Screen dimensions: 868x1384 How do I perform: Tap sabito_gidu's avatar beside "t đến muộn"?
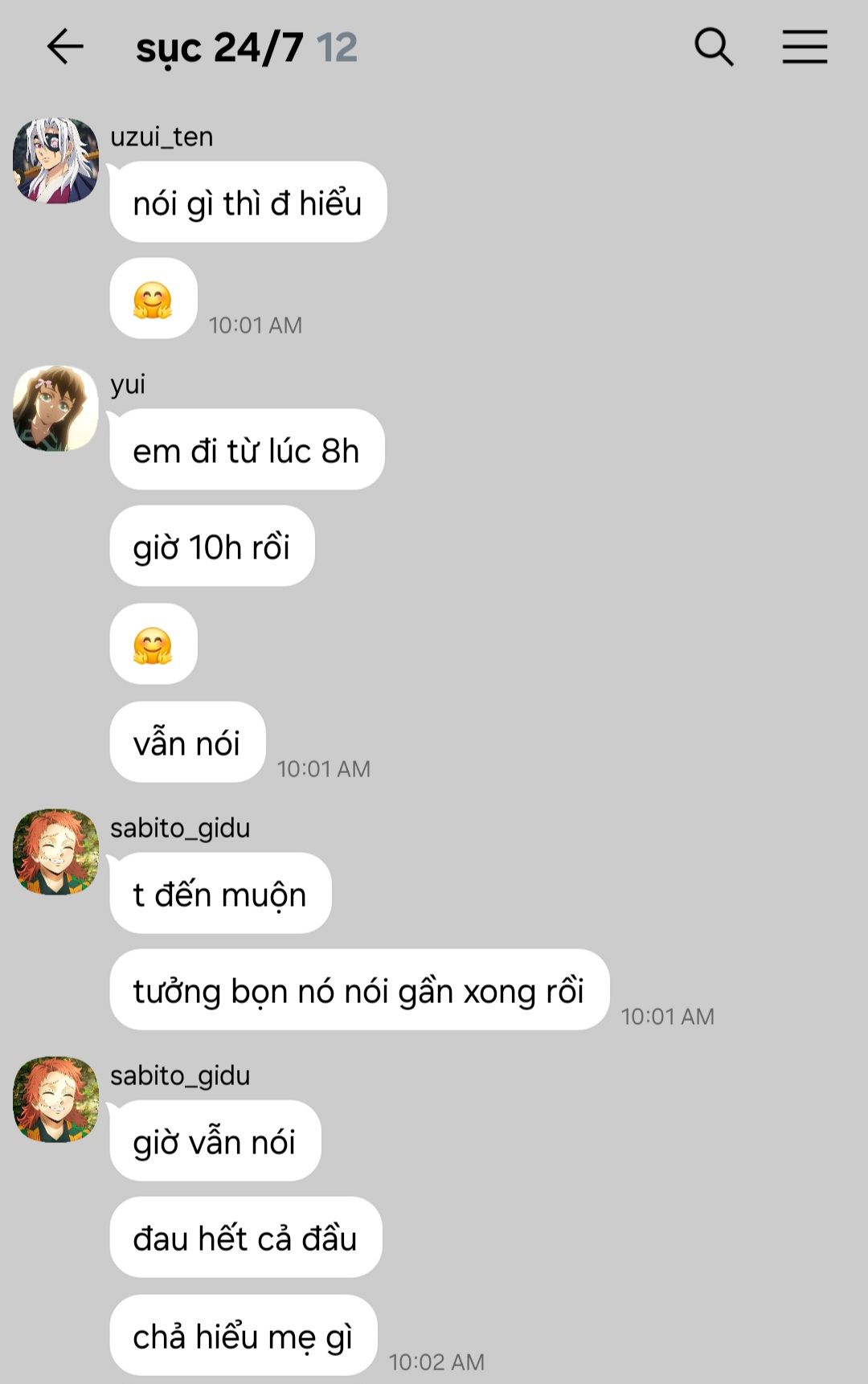click(55, 851)
